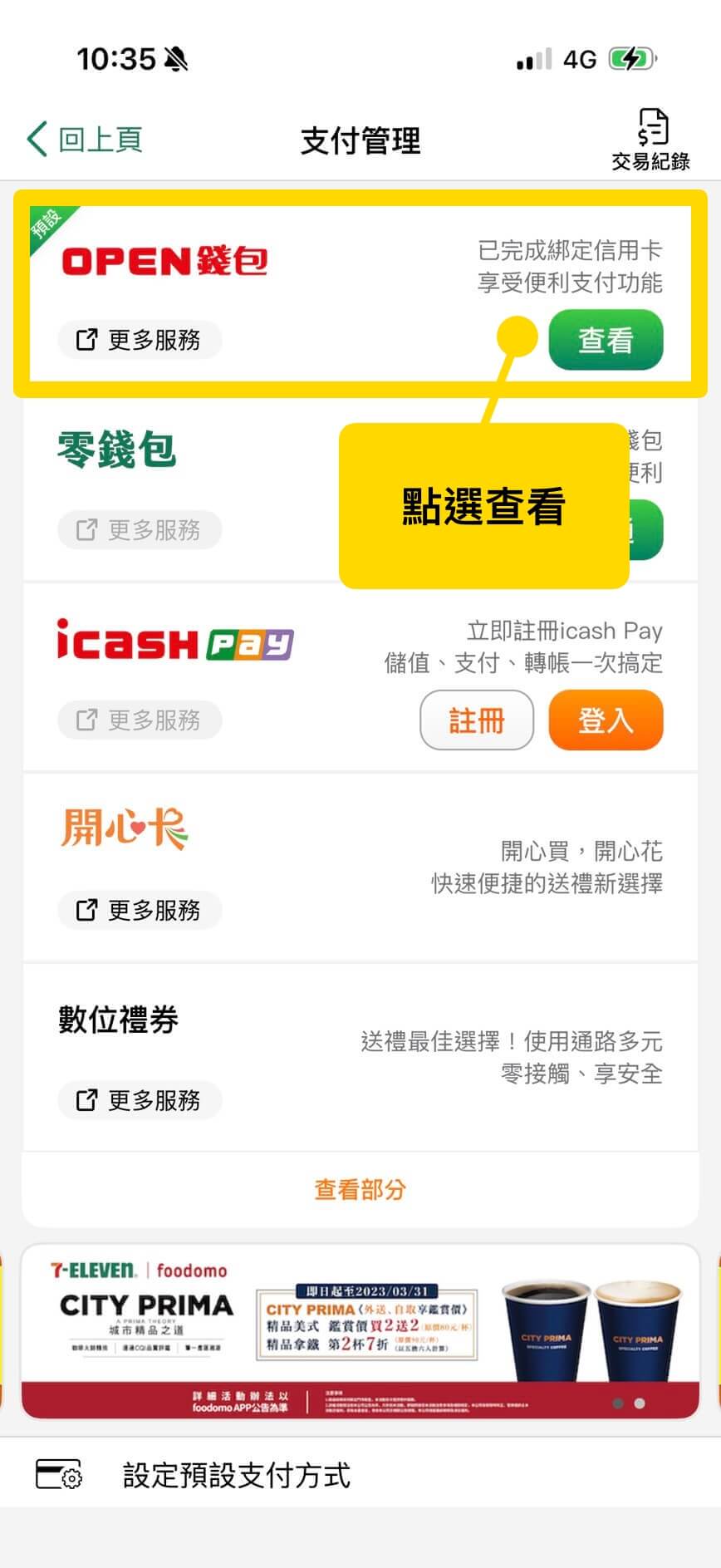
Task: Open 更多服務 under 開心卡
Action: point(140,910)
